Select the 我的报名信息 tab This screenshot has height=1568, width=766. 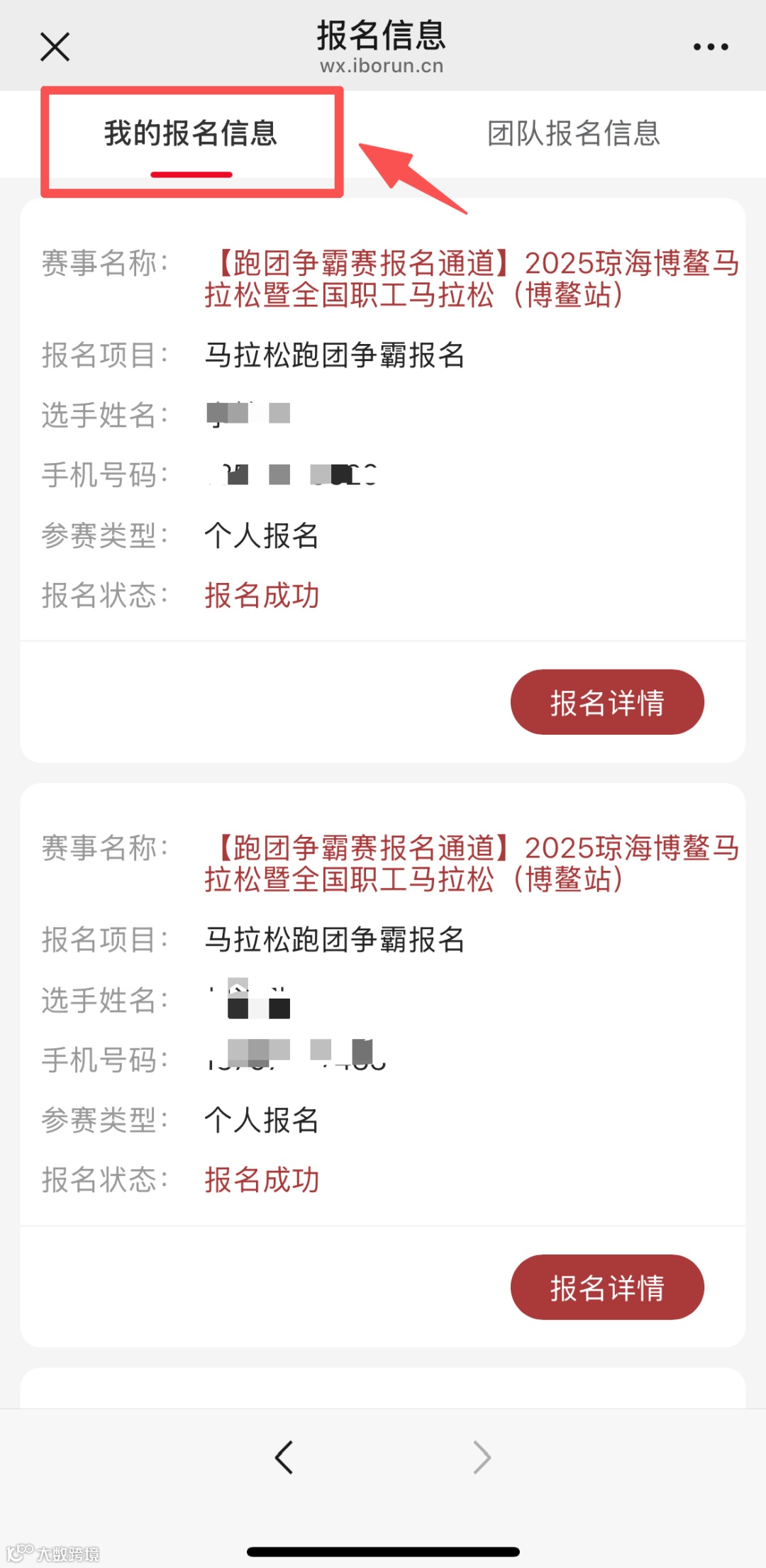(191, 135)
